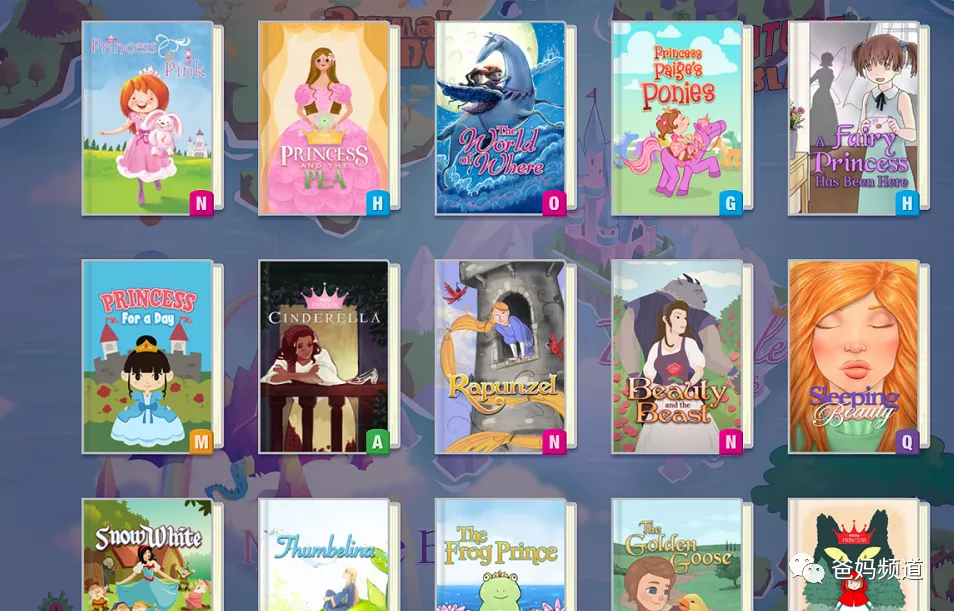The height and width of the screenshot is (611, 954).
Task: Read A Fairy Princess Has Been Here
Action: click(x=853, y=118)
